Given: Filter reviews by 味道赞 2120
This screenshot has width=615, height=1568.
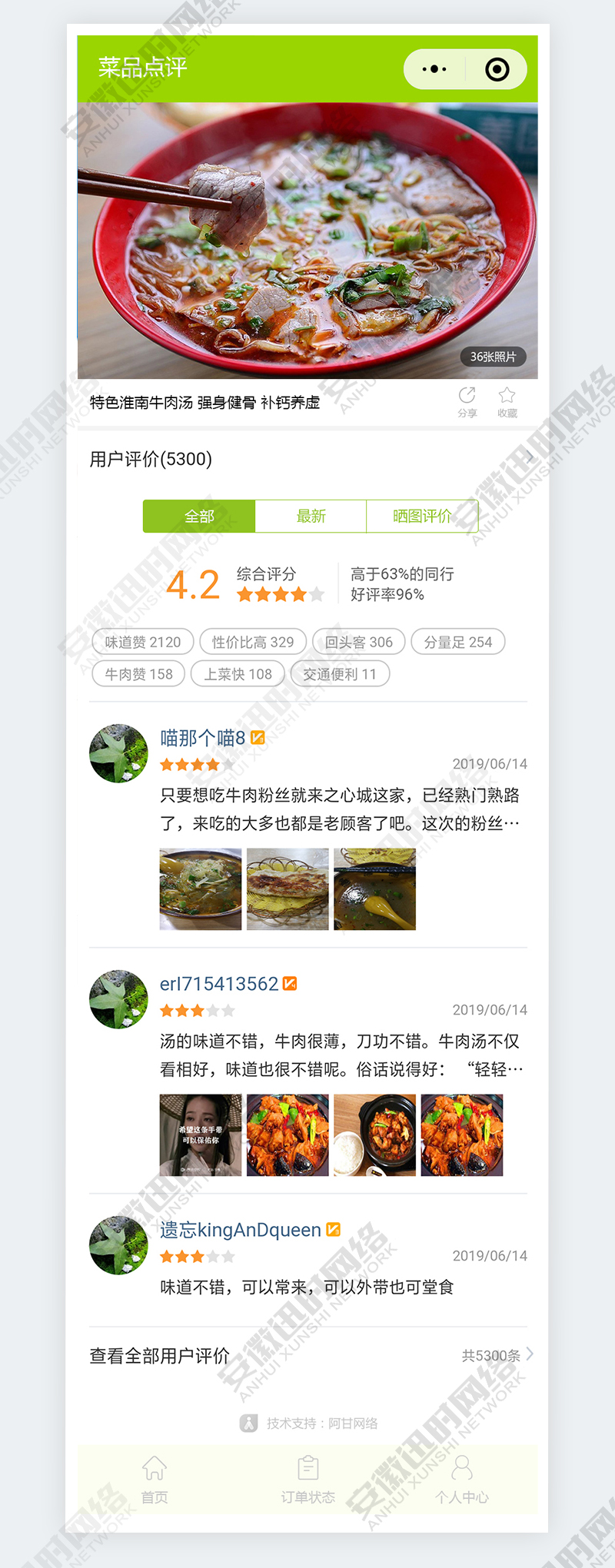Looking at the screenshot, I should tap(143, 642).
